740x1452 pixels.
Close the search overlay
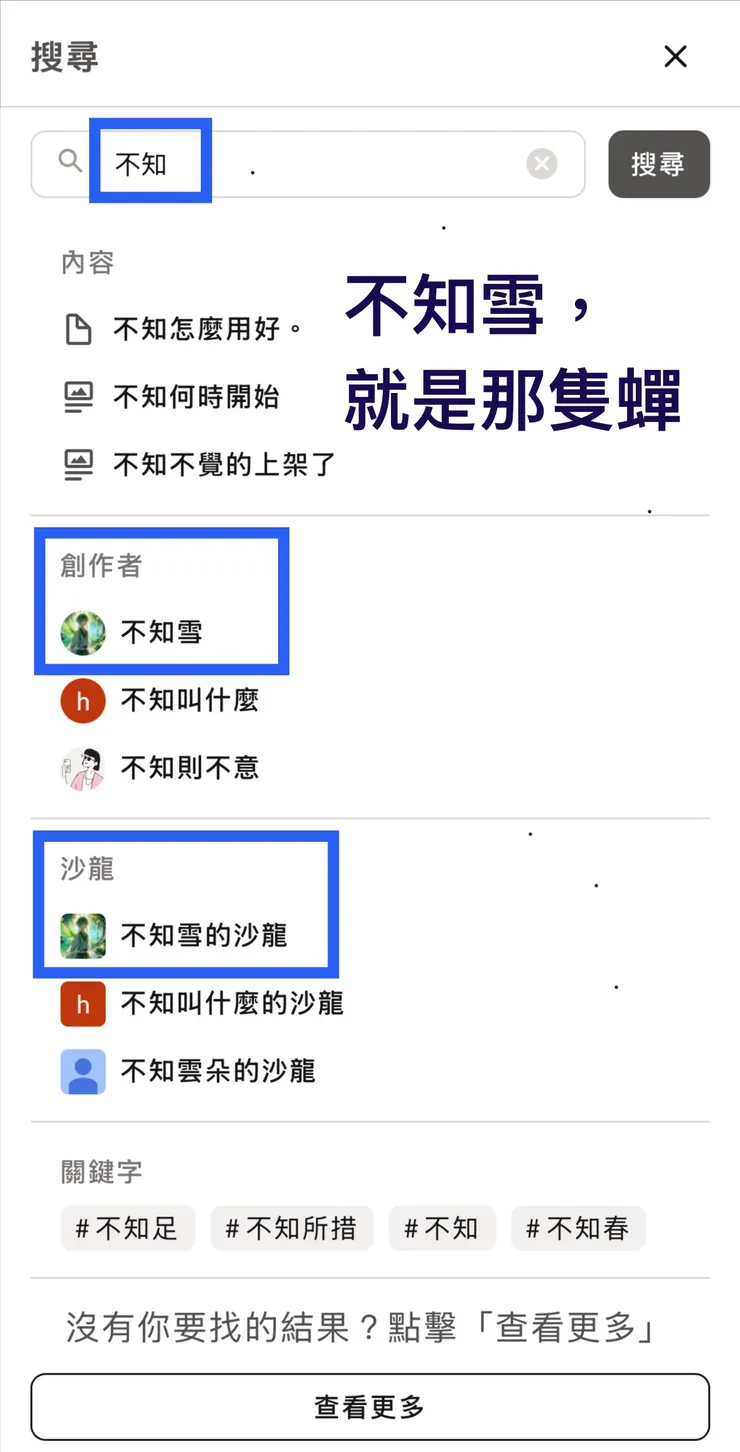point(675,56)
